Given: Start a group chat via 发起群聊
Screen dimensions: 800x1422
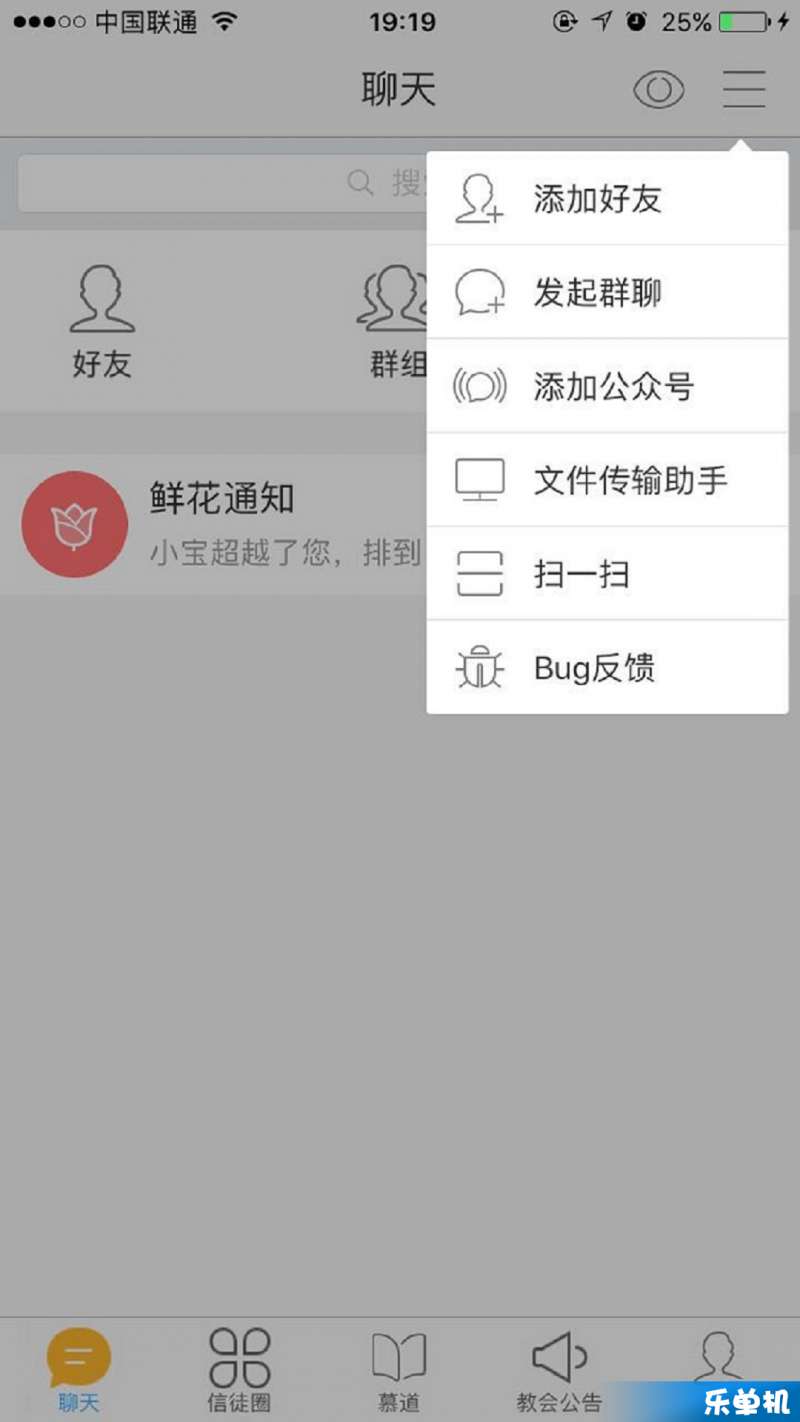Looking at the screenshot, I should (x=607, y=293).
